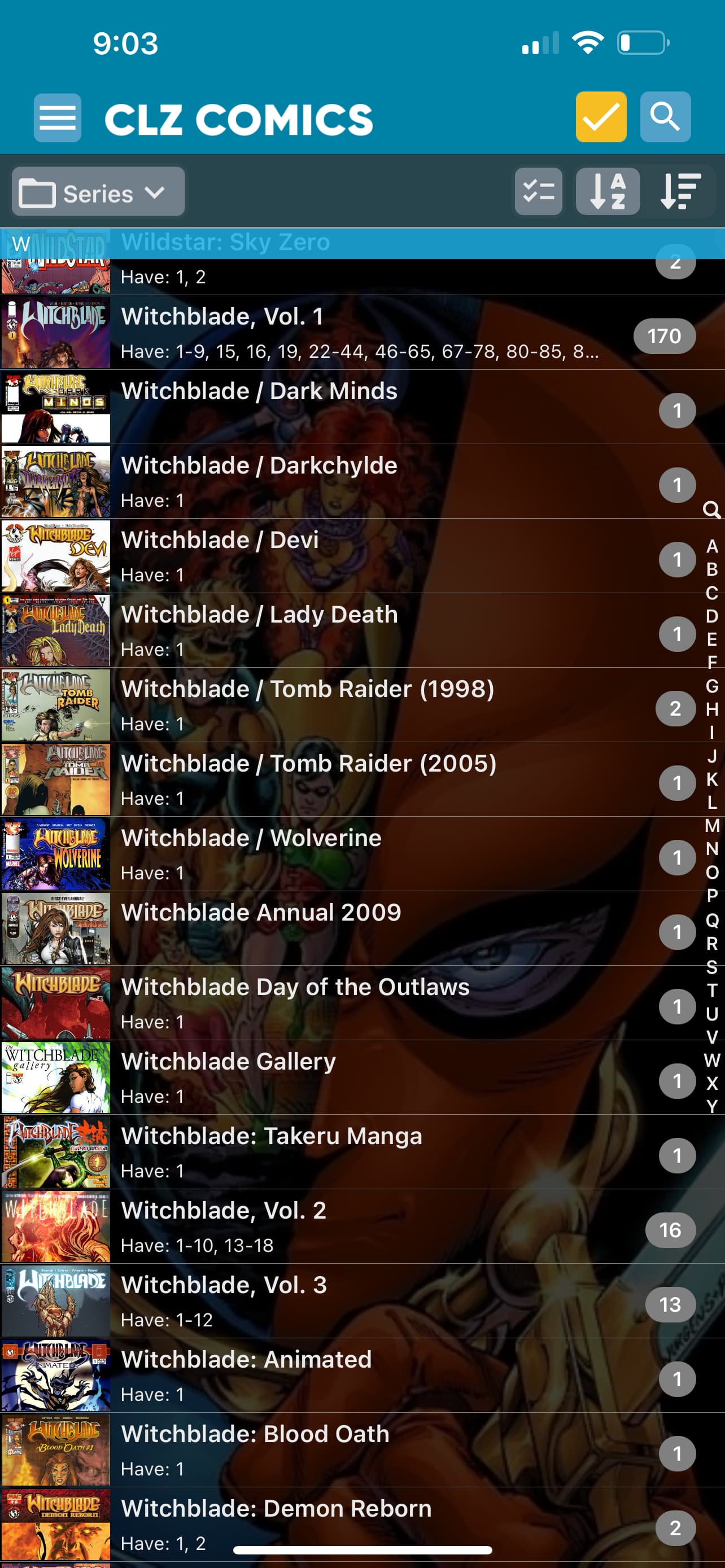Toggle the sort direction icon
Screen dimensions: 725x1568
click(x=680, y=192)
